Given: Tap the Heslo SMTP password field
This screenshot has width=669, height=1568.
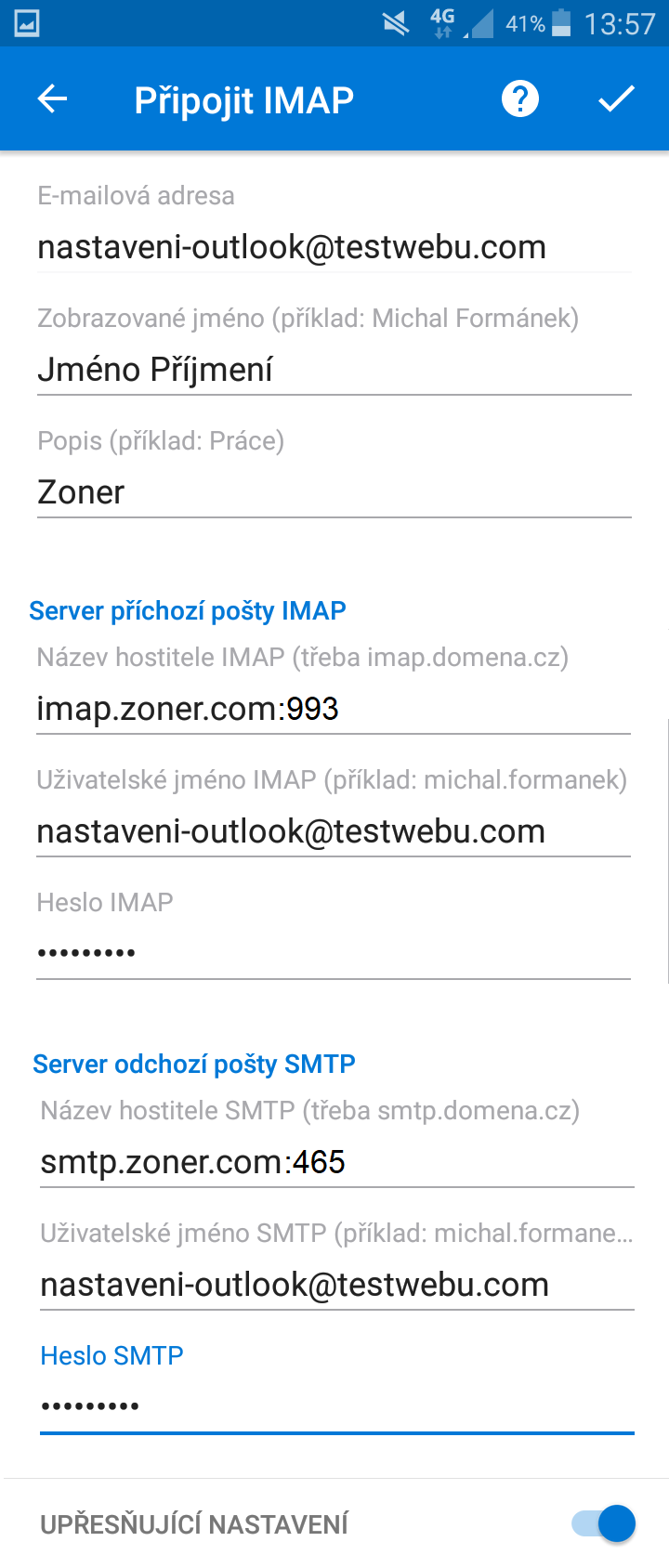Looking at the screenshot, I should click(334, 1406).
